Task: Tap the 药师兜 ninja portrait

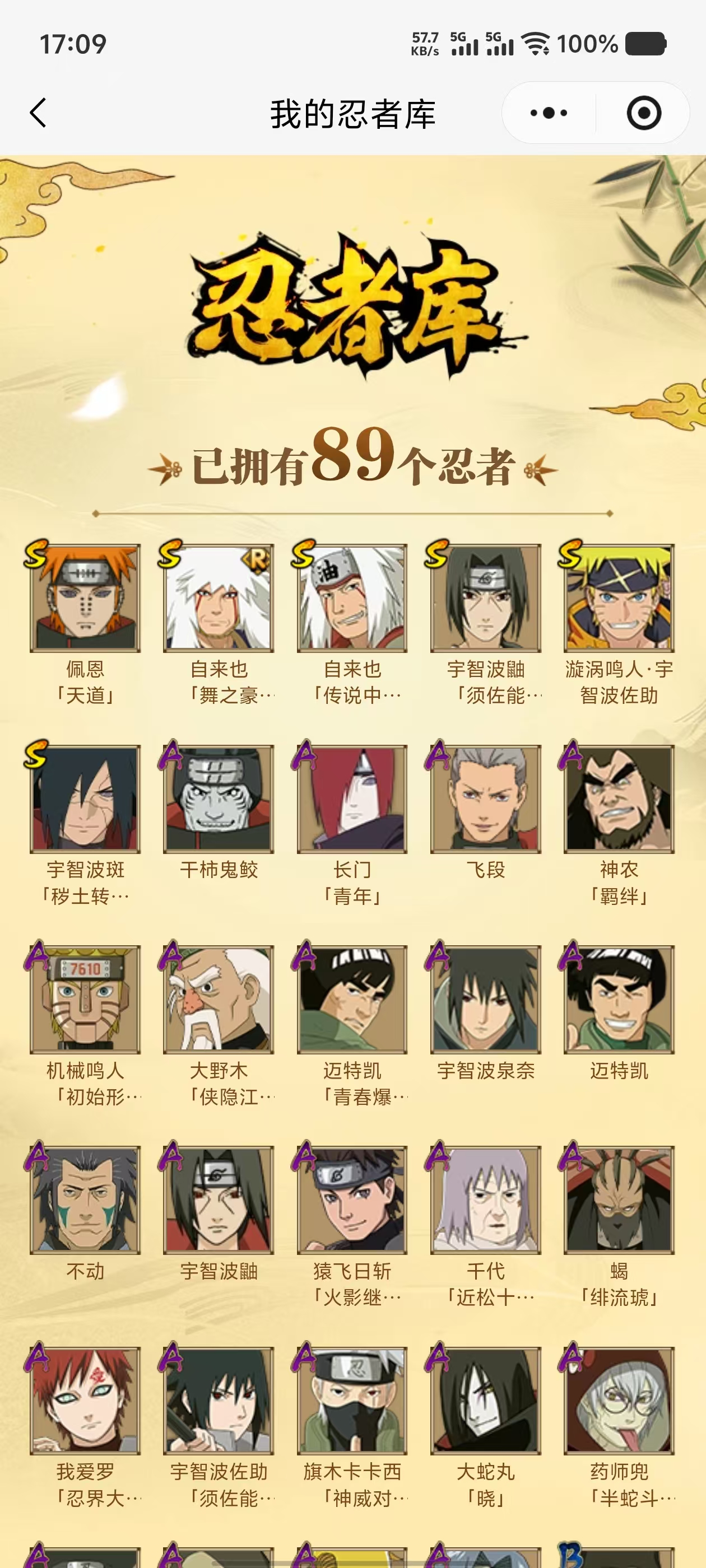Action: 619,1401
